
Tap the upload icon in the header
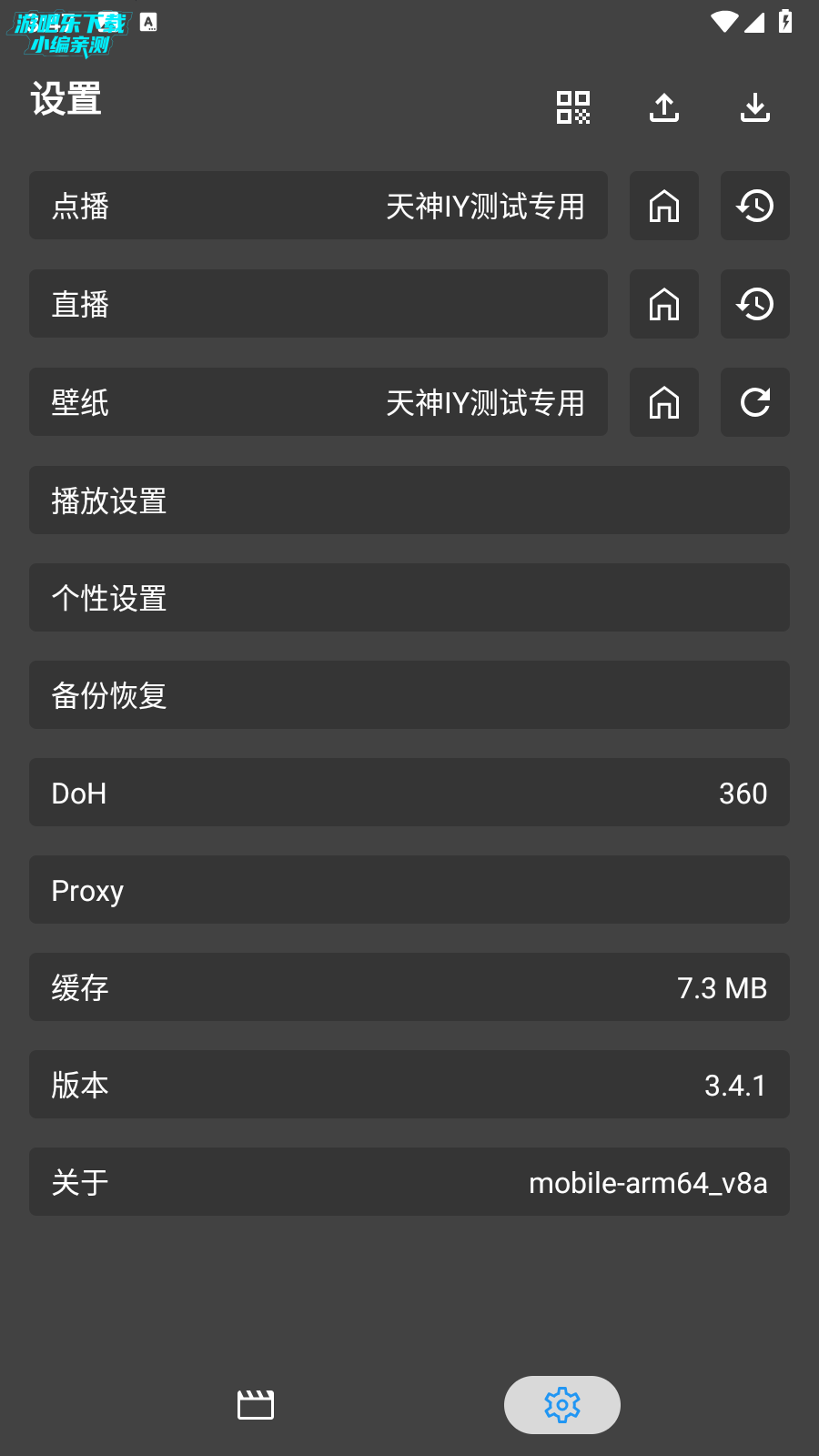[x=664, y=107]
